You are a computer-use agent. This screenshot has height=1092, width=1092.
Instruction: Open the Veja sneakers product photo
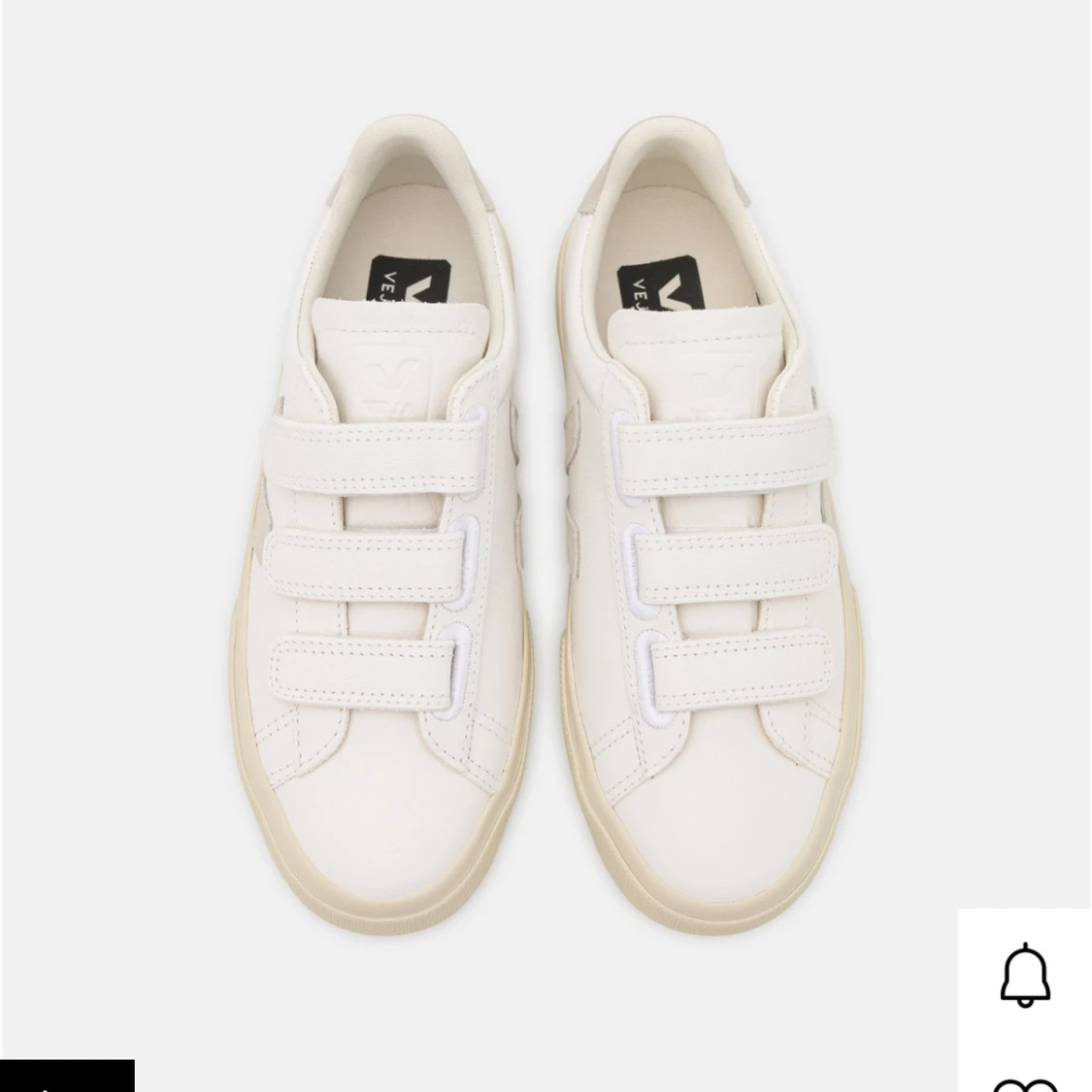point(544,466)
